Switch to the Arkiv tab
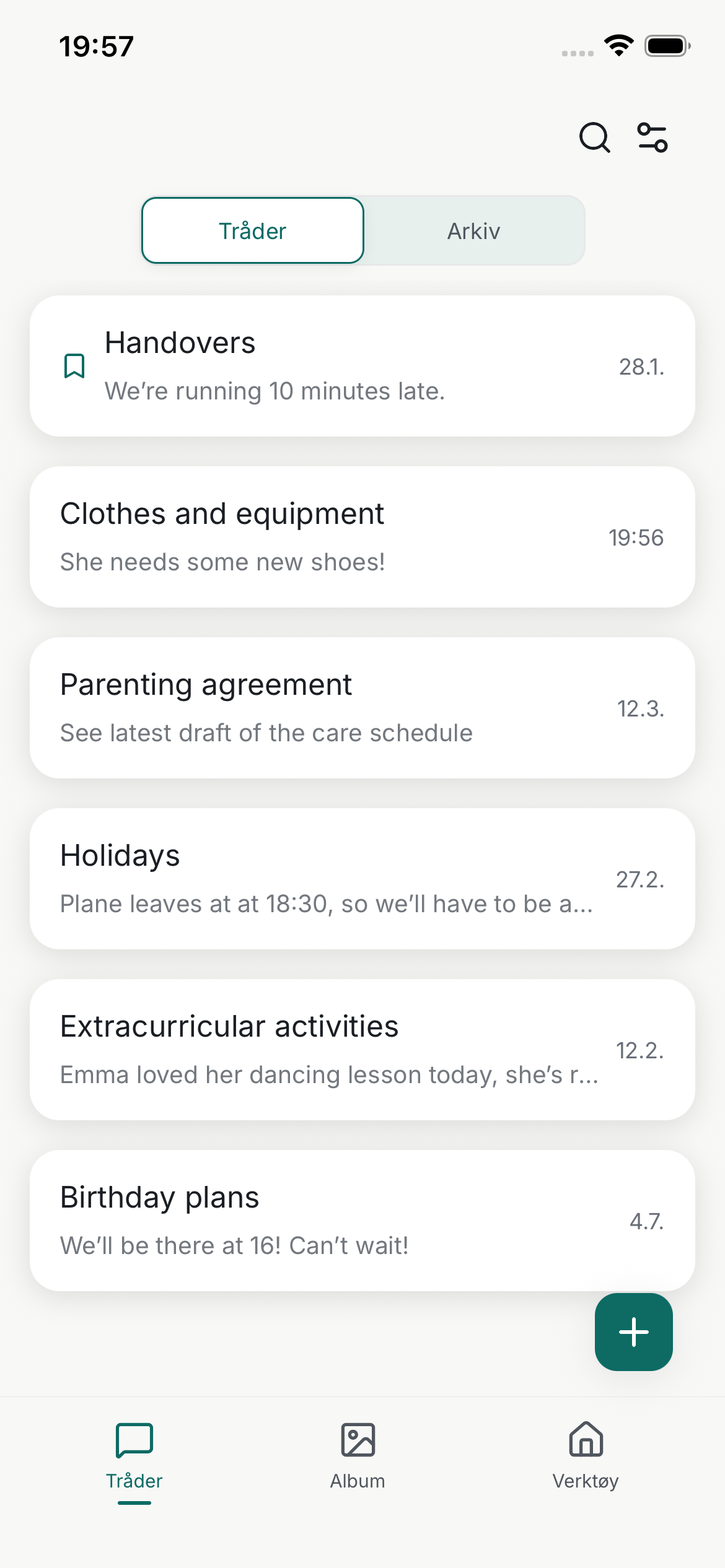The height and width of the screenshot is (1568, 725). pyautogui.click(x=473, y=230)
